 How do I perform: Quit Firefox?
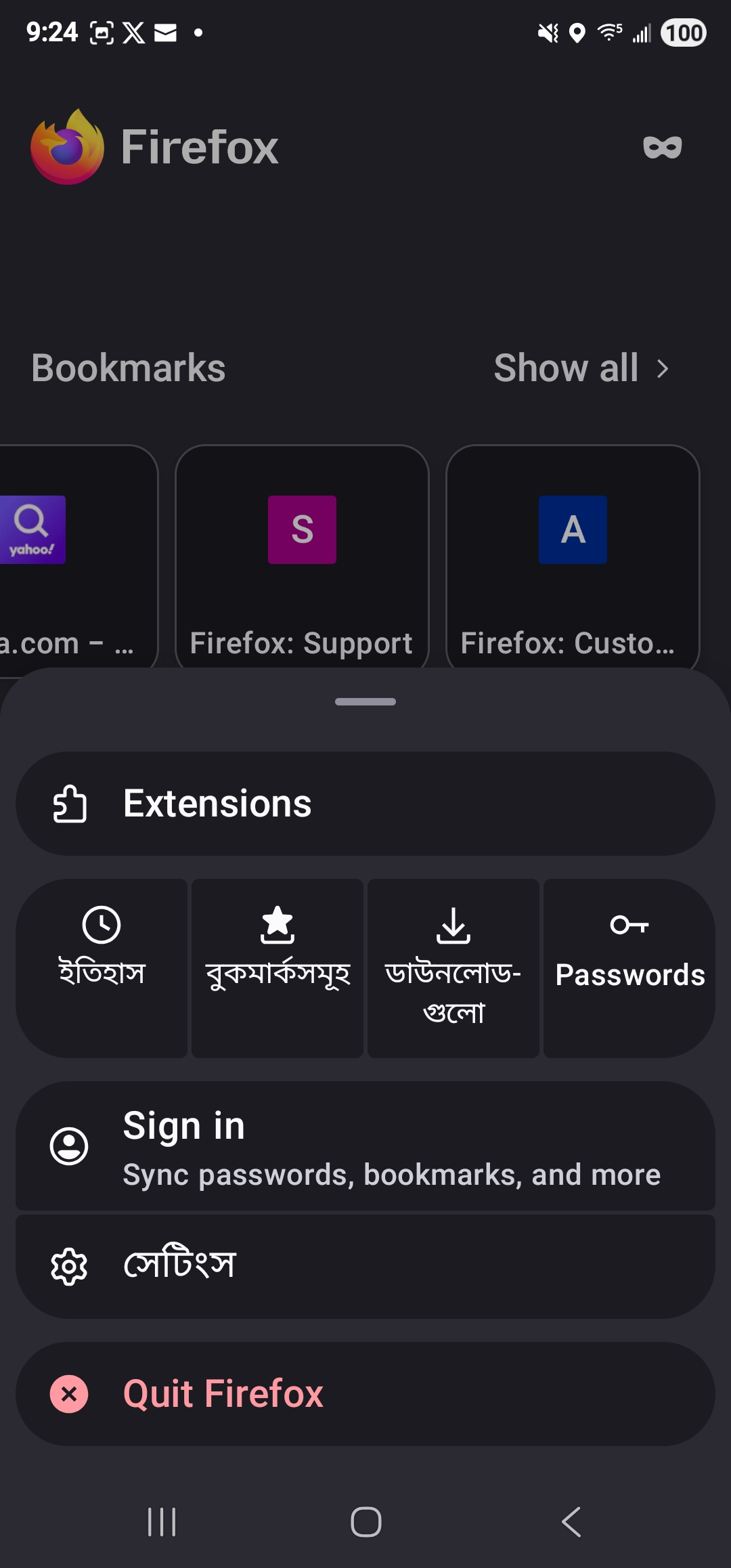tap(365, 1394)
